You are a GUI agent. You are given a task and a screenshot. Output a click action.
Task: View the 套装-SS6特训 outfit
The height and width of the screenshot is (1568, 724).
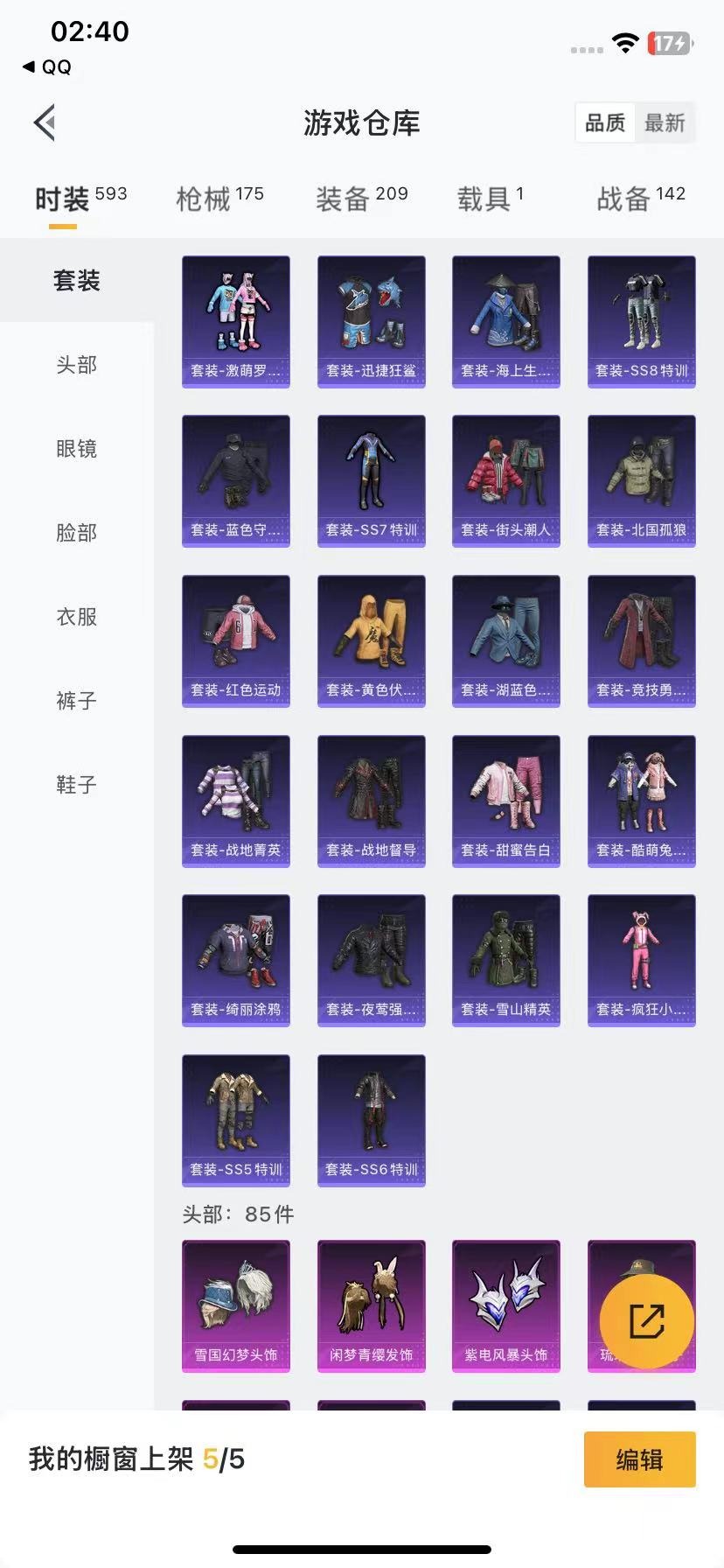(x=371, y=1120)
